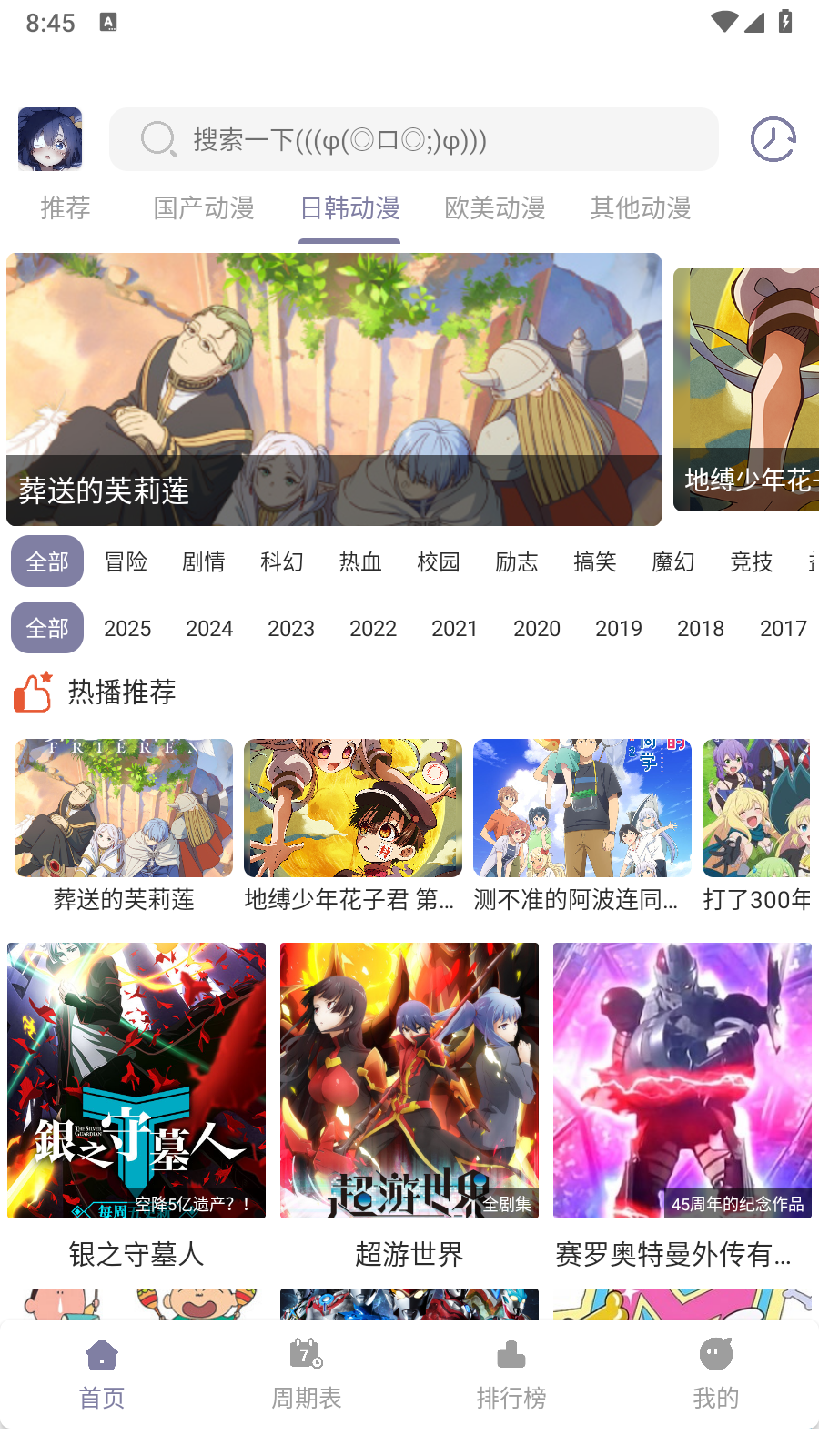Viewport: 819px width, 1456px height.
Task: Select the year 2020 chip
Action: tap(537, 628)
